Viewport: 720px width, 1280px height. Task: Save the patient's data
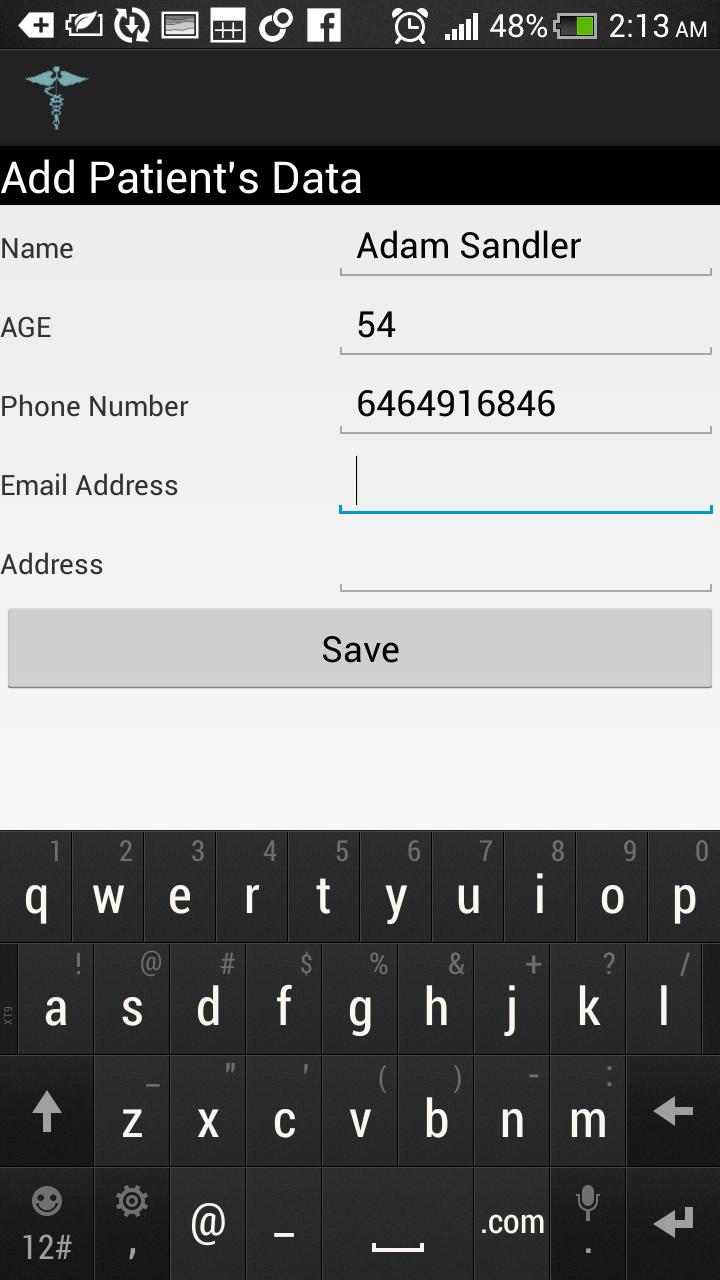(360, 649)
